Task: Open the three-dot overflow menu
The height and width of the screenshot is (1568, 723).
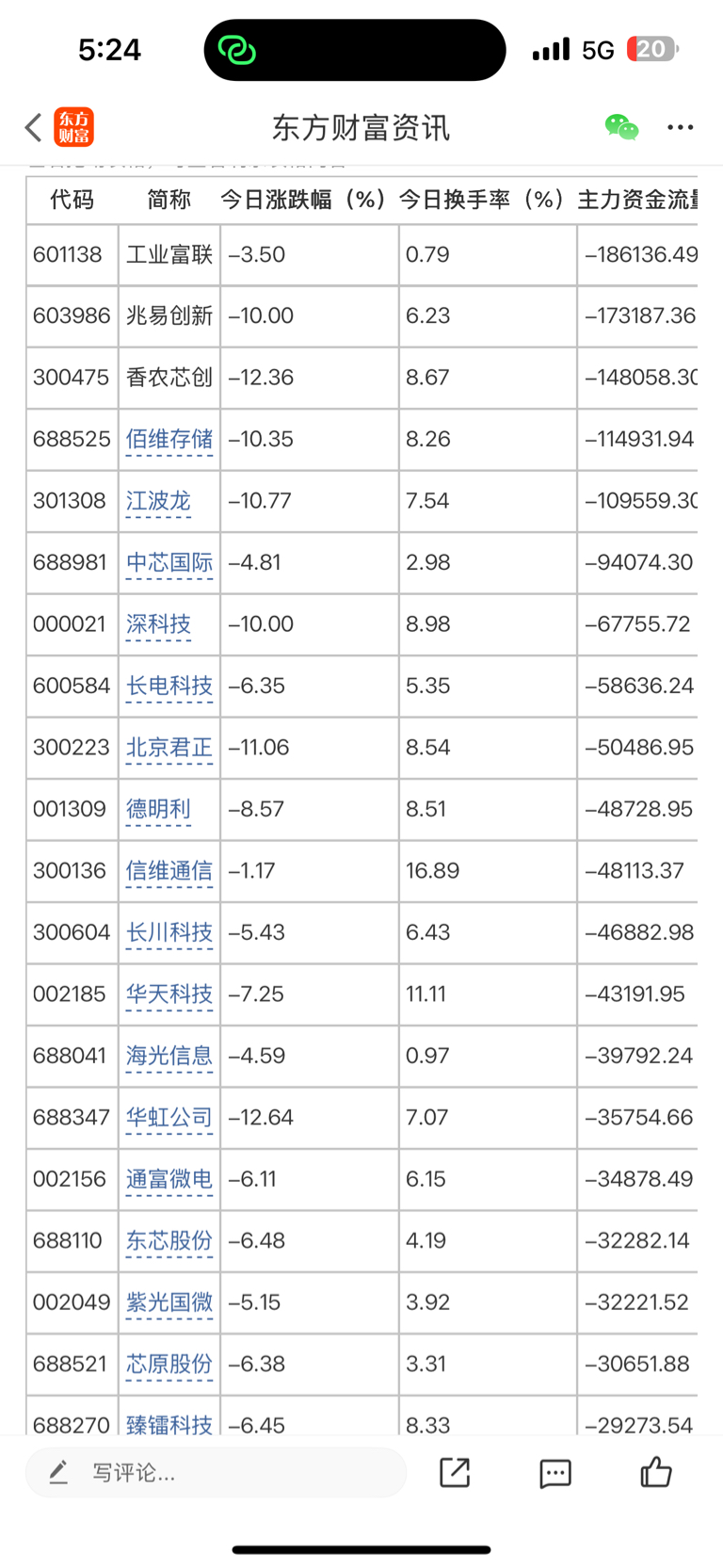Action: [680, 127]
